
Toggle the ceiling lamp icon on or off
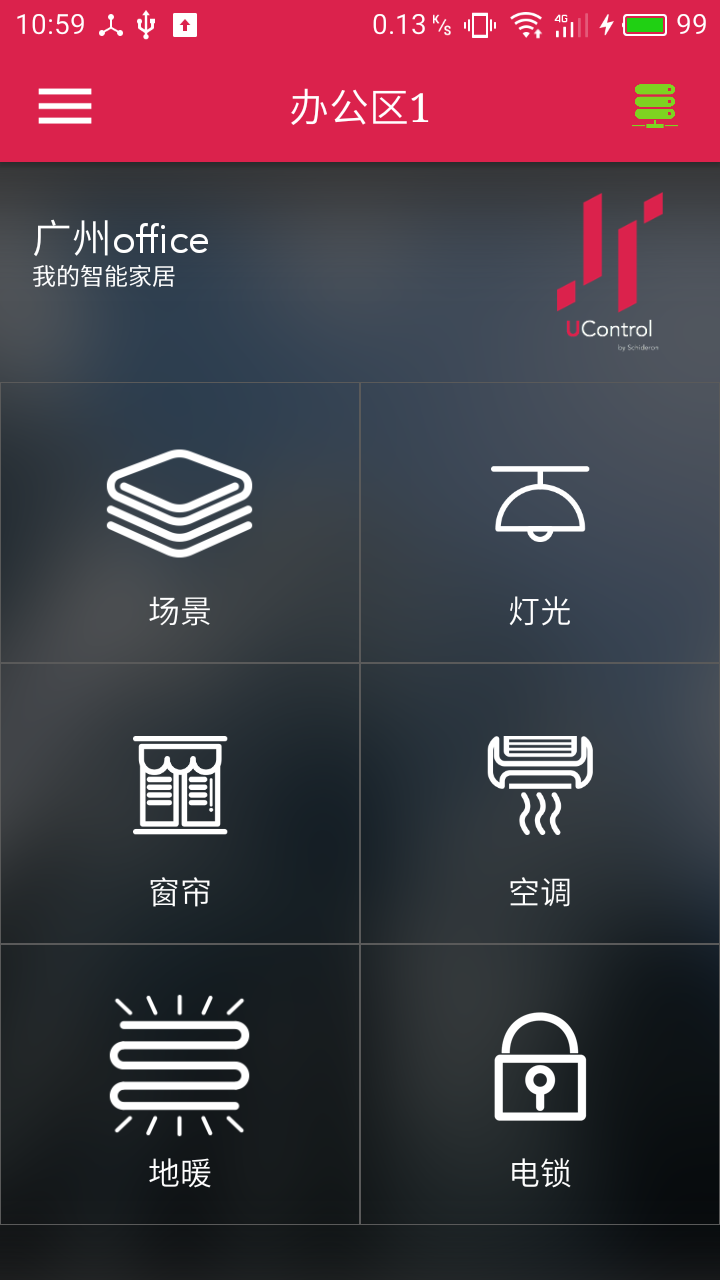540,498
